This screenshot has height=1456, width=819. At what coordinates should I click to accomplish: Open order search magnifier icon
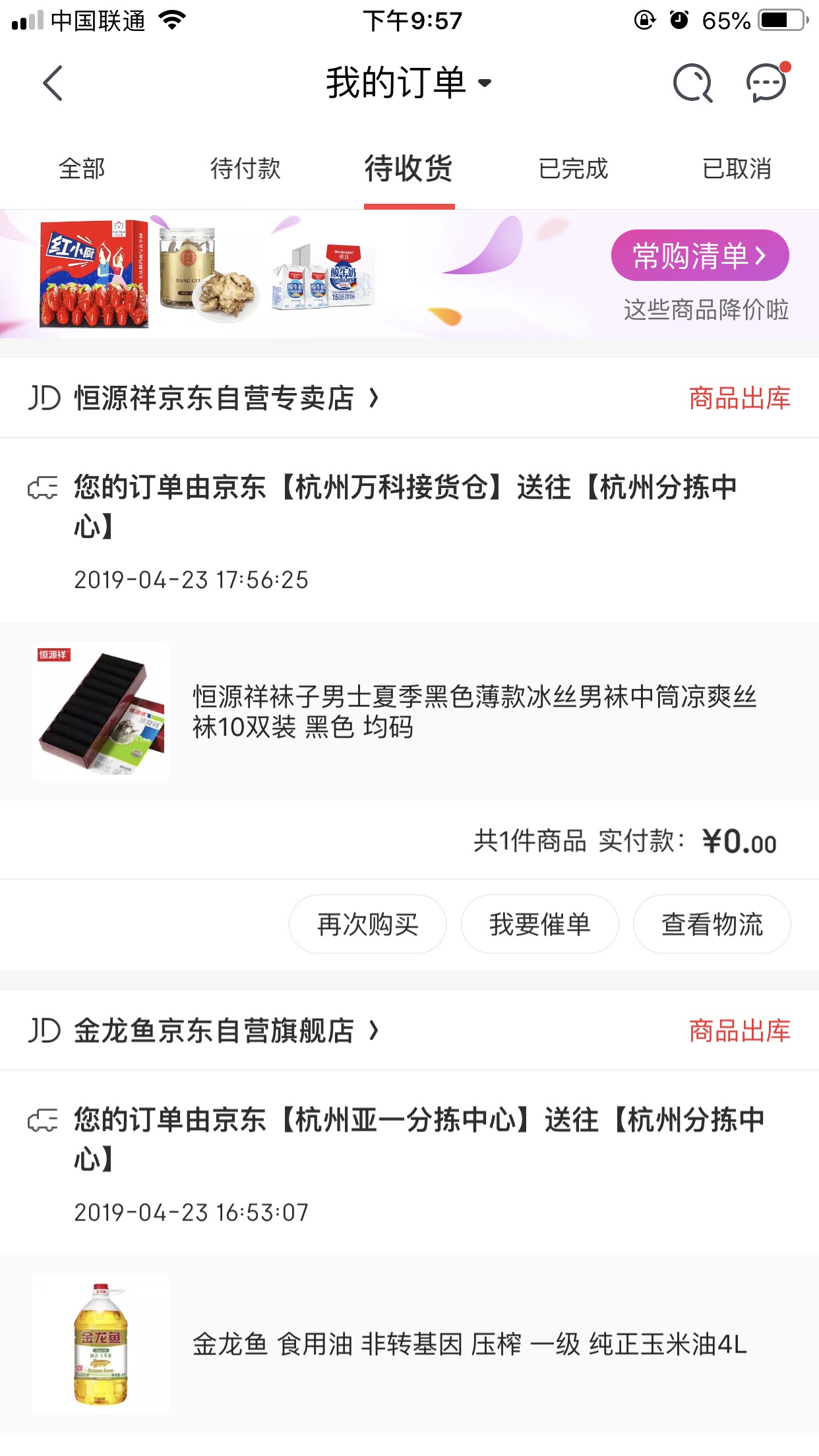pos(692,83)
